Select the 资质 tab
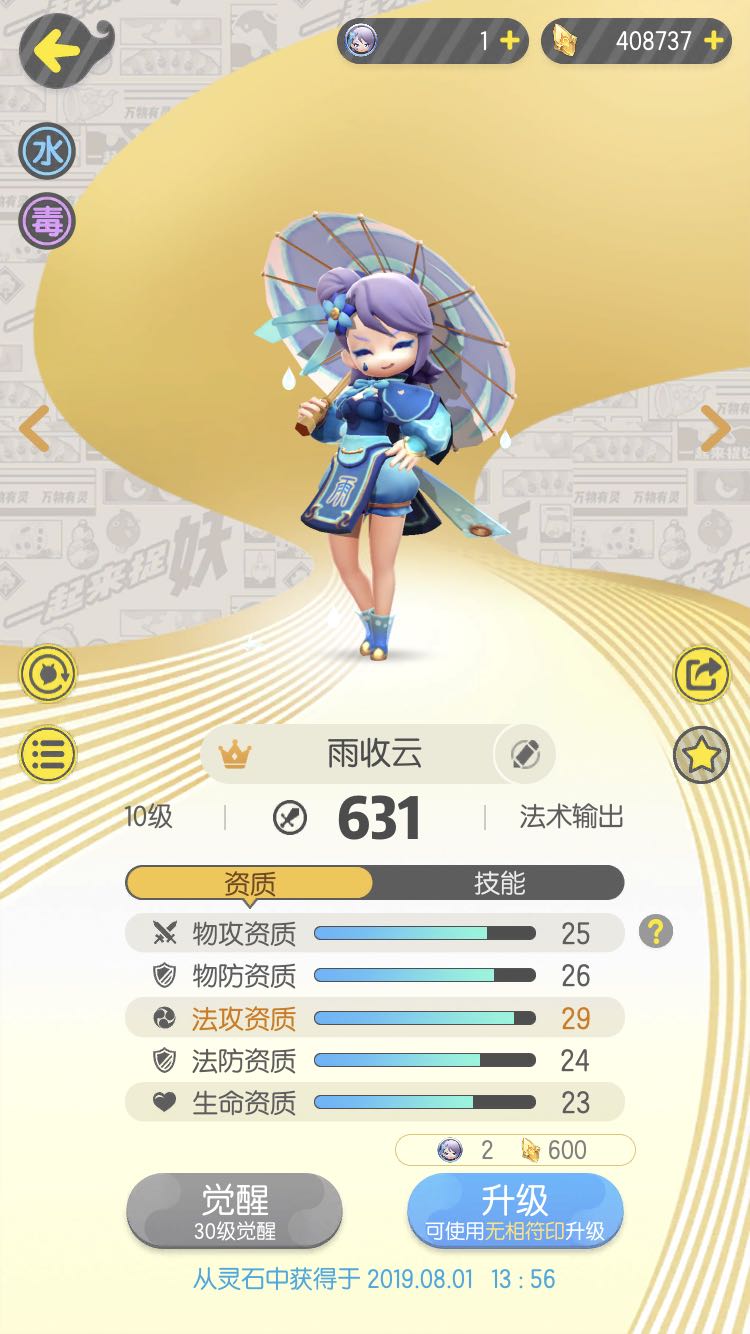The height and width of the screenshot is (1334, 750). tap(249, 883)
